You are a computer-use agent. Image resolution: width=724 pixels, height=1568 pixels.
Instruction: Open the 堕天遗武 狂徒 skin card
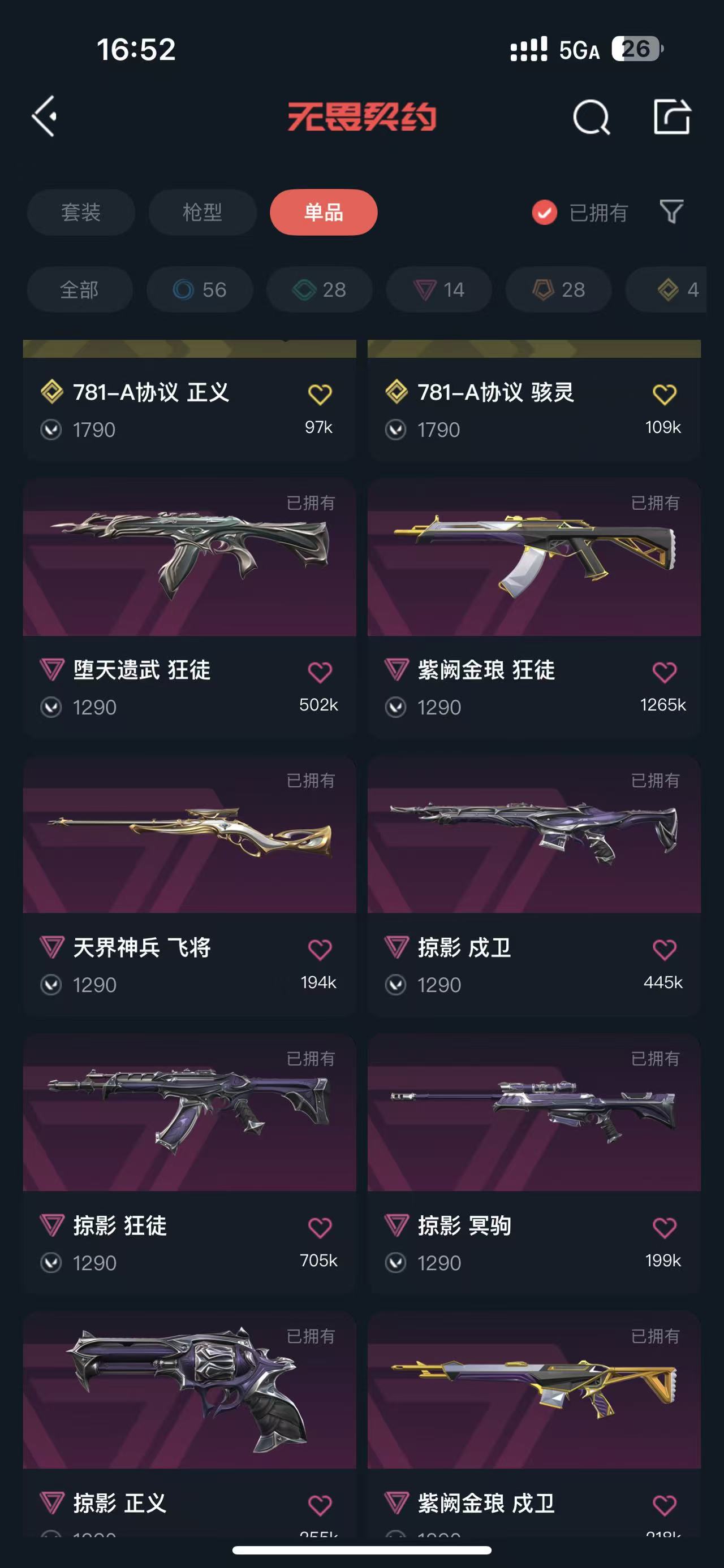(189, 608)
